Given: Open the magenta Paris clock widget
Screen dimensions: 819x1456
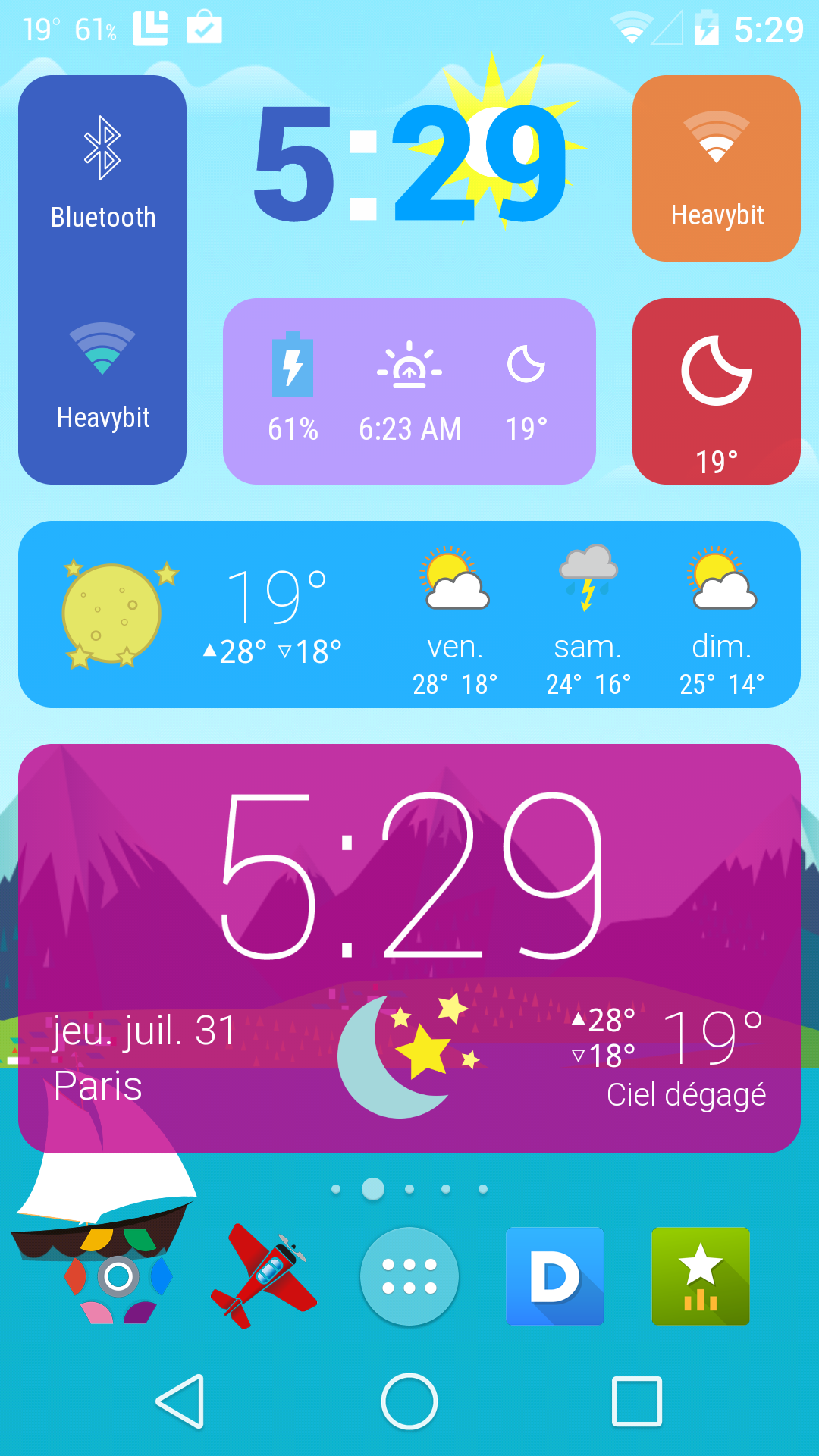Looking at the screenshot, I should pos(409,948).
